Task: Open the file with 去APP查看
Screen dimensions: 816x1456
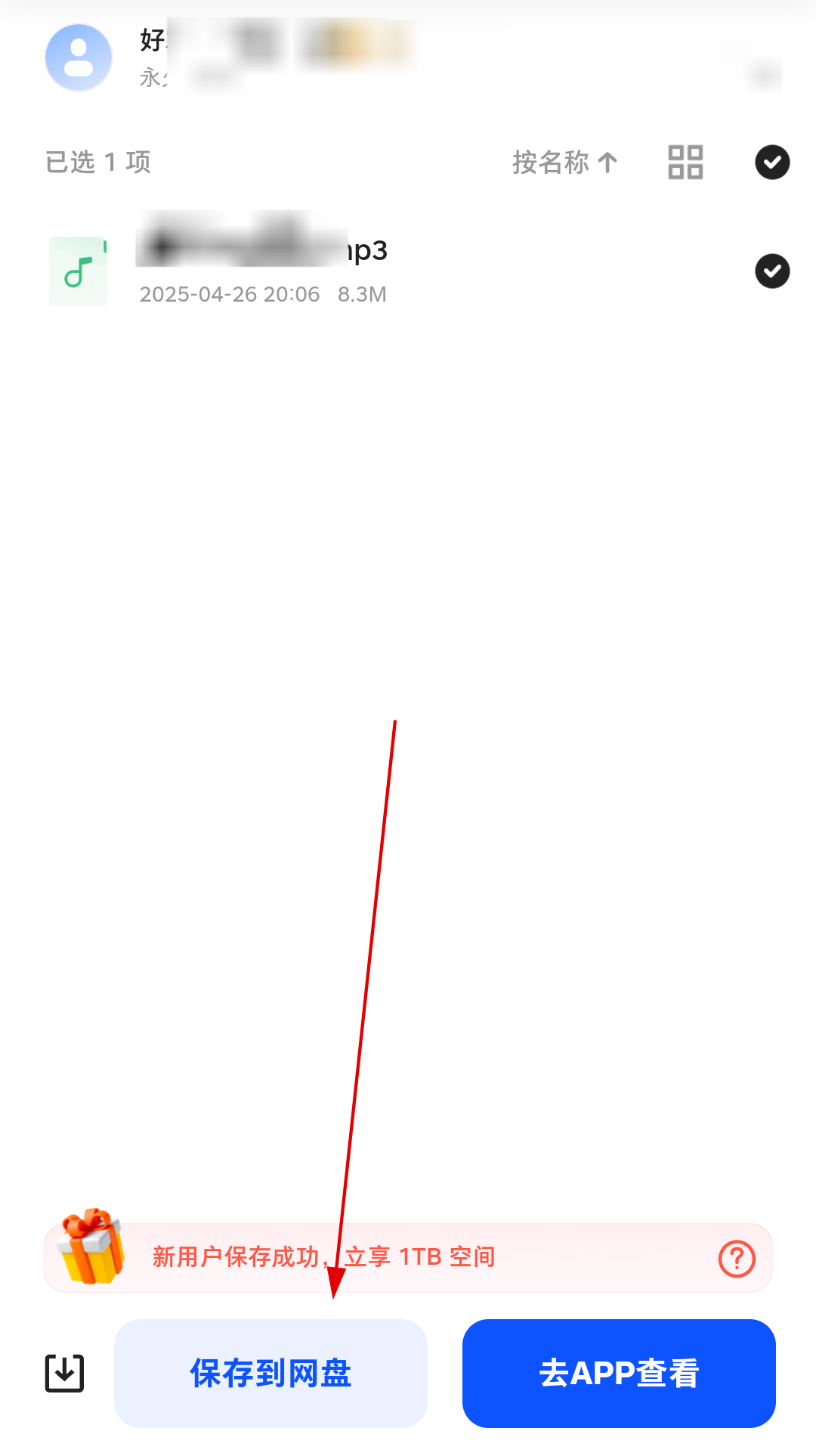Action: [x=619, y=1373]
